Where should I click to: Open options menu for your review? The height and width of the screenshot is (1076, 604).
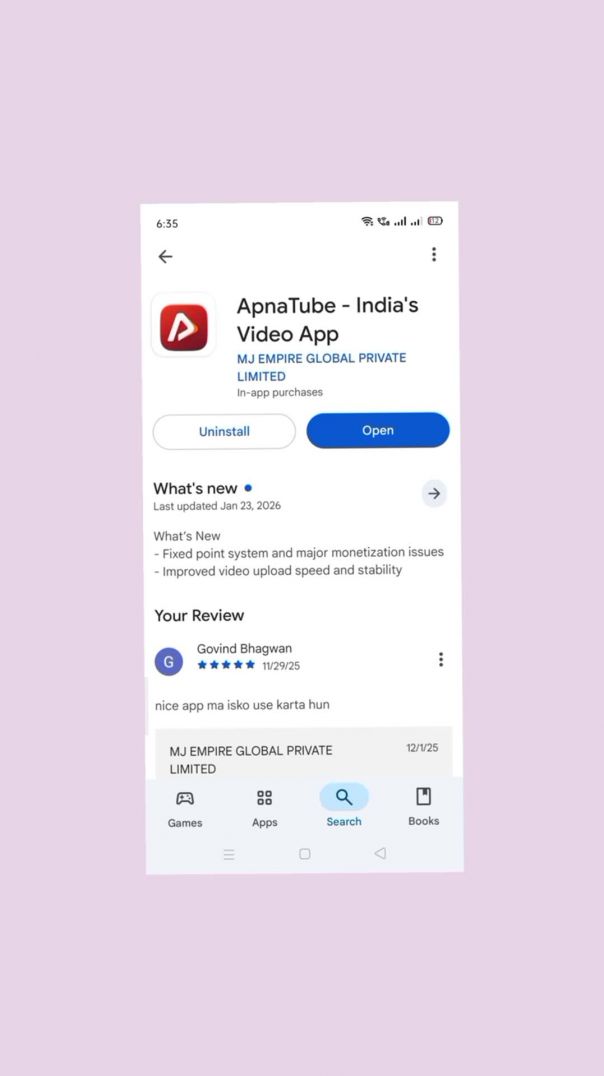click(x=440, y=660)
